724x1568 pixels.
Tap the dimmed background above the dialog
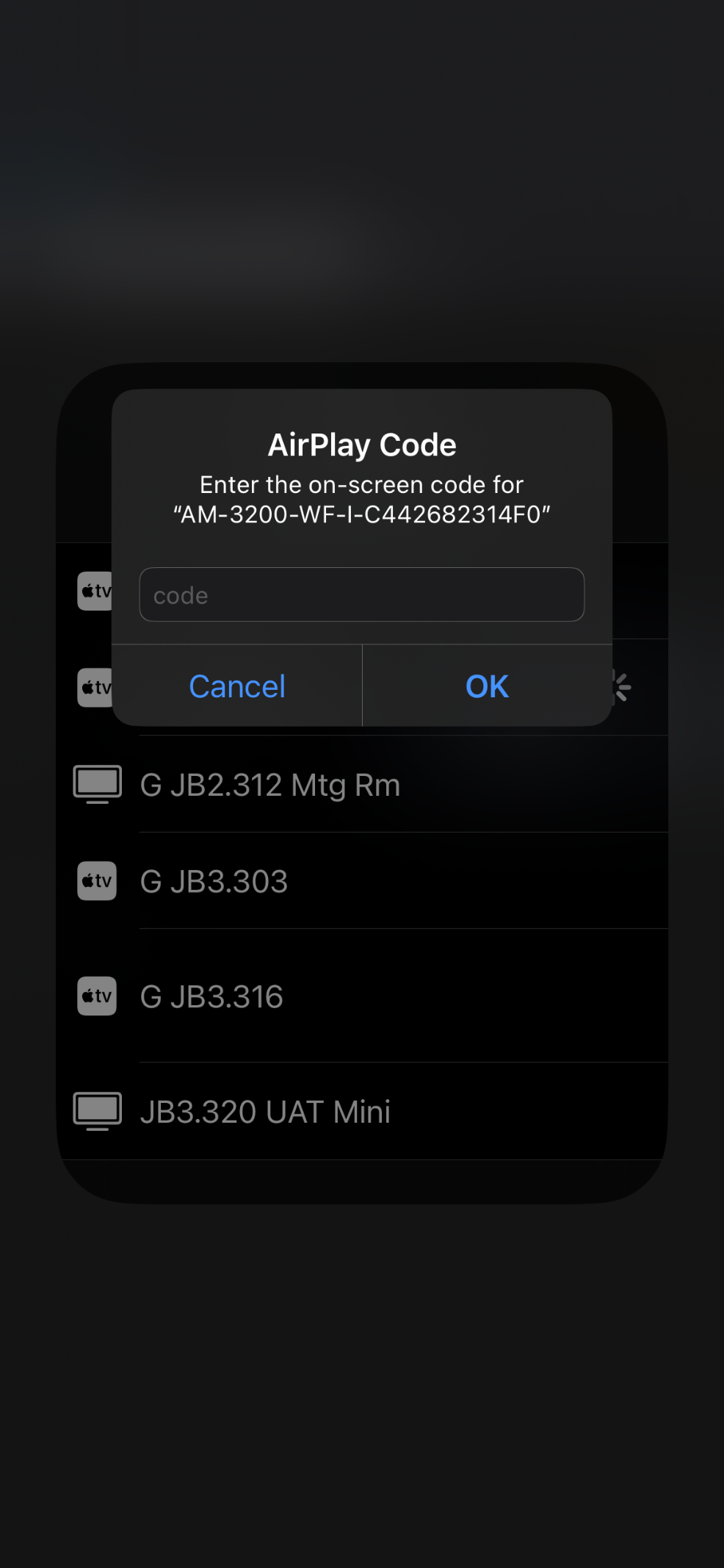coord(361,220)
